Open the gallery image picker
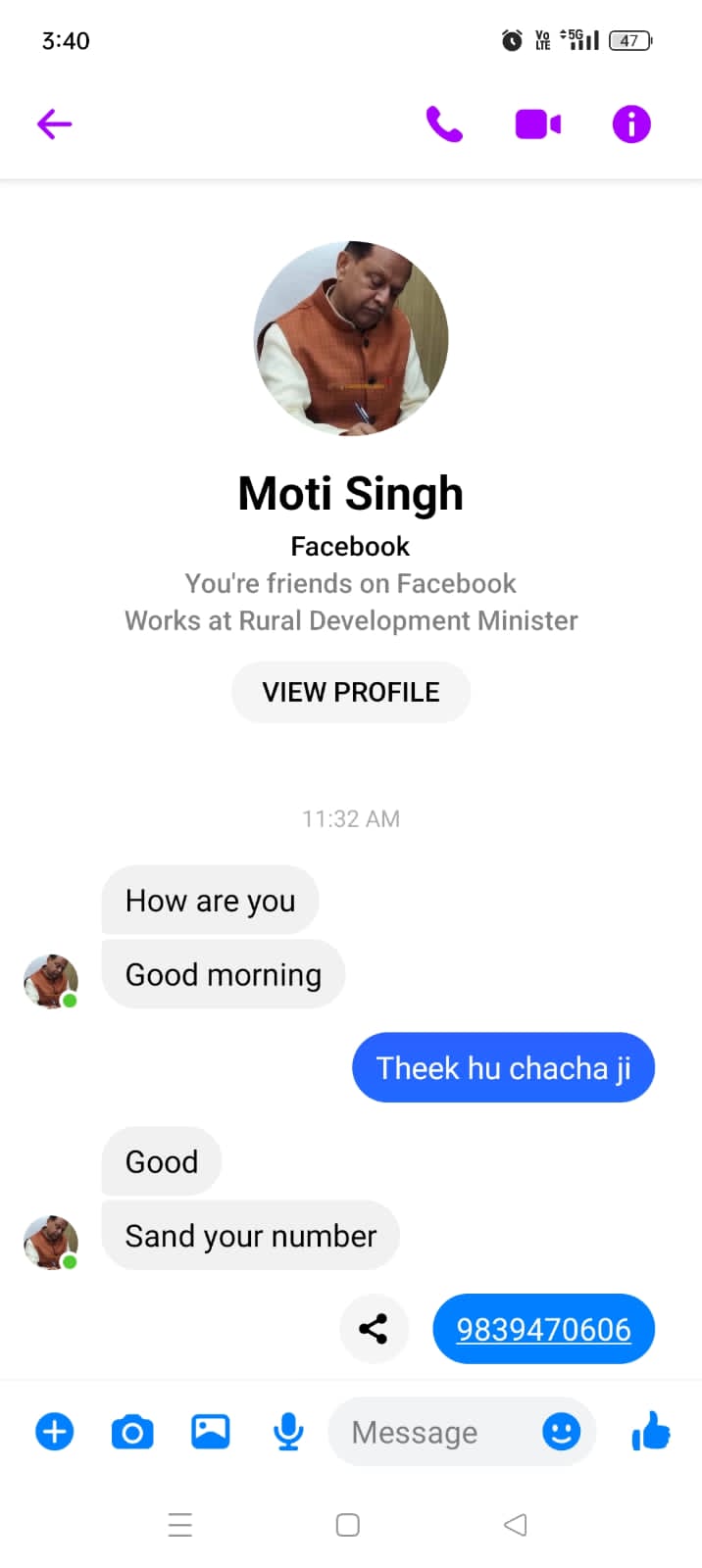702x1568 pixels. (x=210, y=1432)
